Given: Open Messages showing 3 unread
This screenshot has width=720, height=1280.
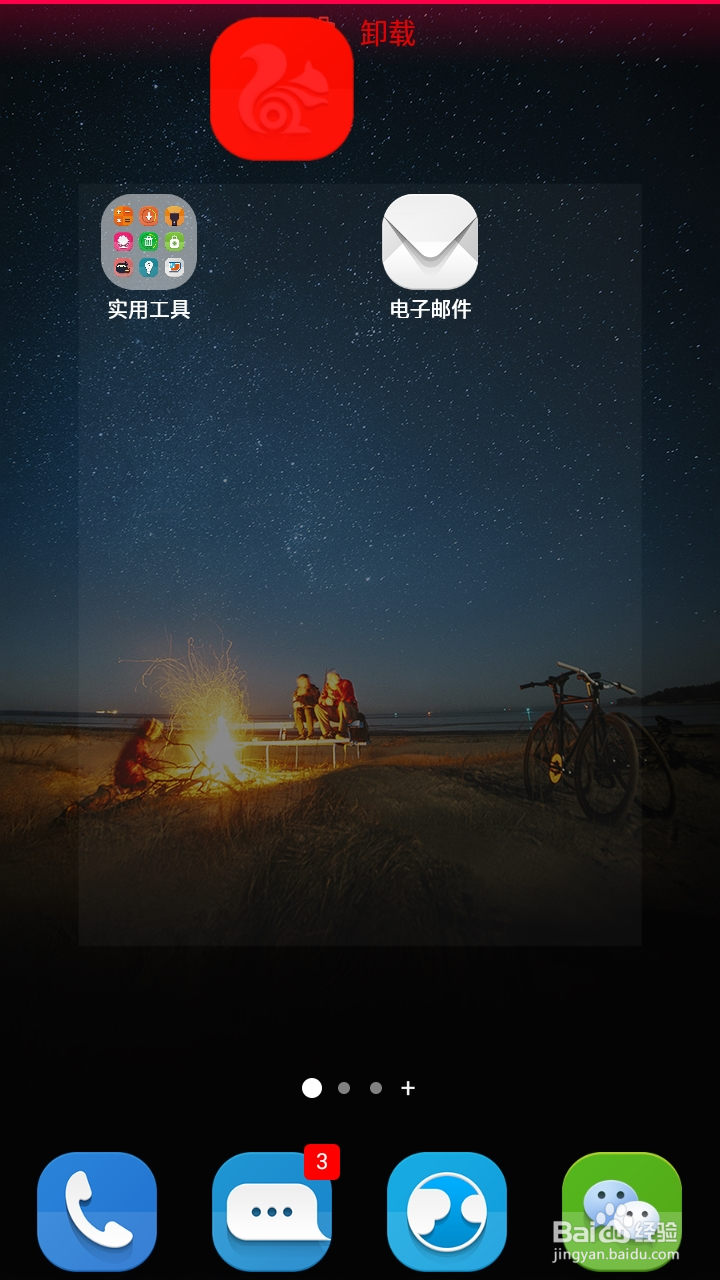Looking at the screenshot, I should (x=271, y=1210).
